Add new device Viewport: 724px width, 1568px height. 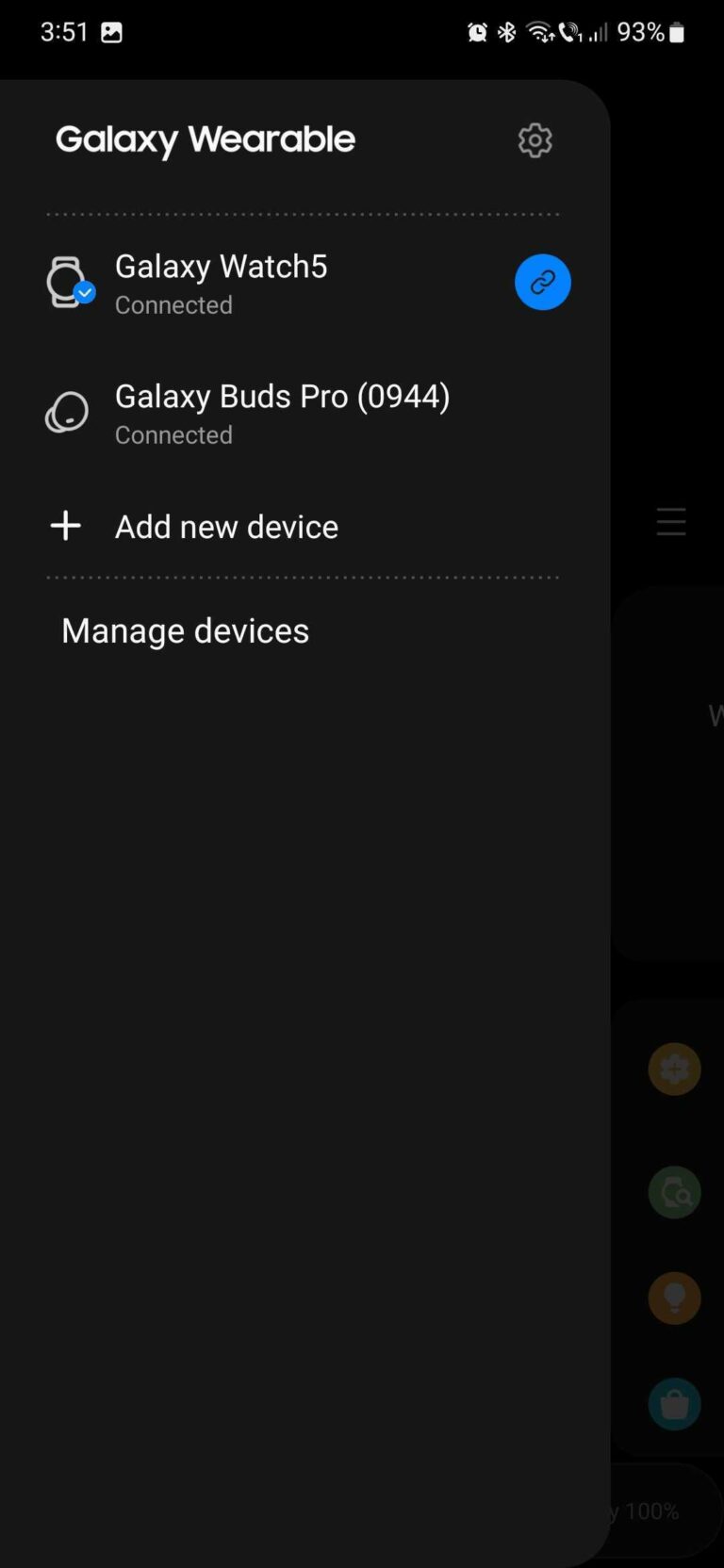(x=226, y=526)
